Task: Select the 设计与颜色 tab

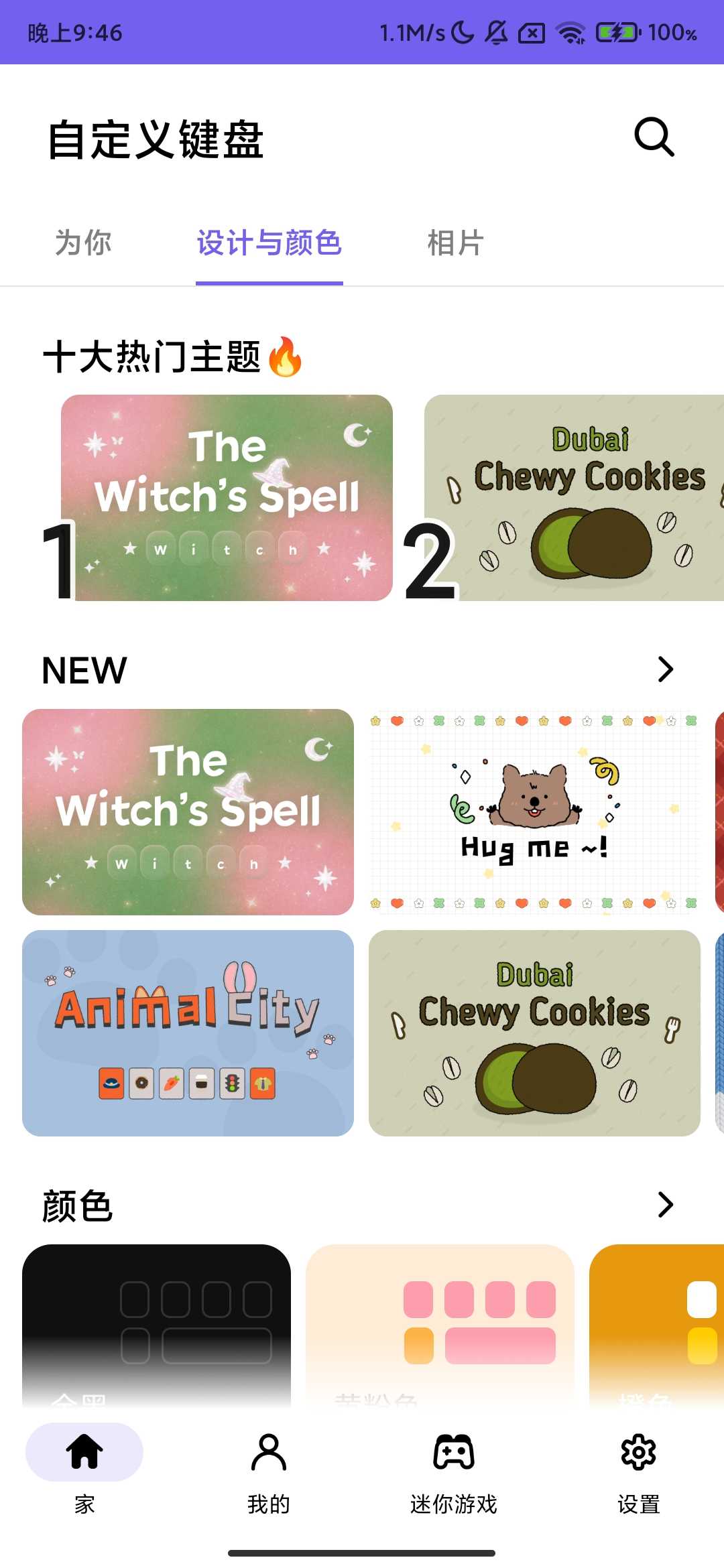Action: (269, 243)
